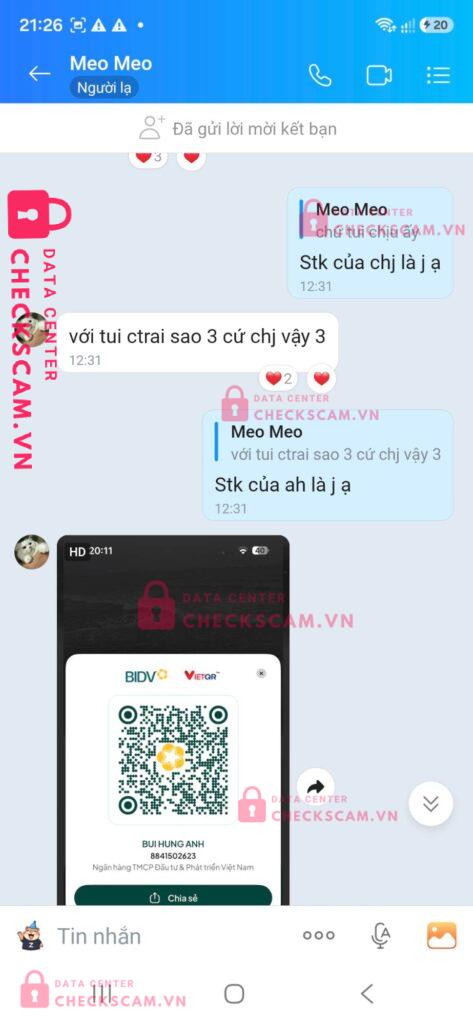Tap the system back button
Image resolution: width=473 pixels, height=1024 pixels.
tap(367, 994)
